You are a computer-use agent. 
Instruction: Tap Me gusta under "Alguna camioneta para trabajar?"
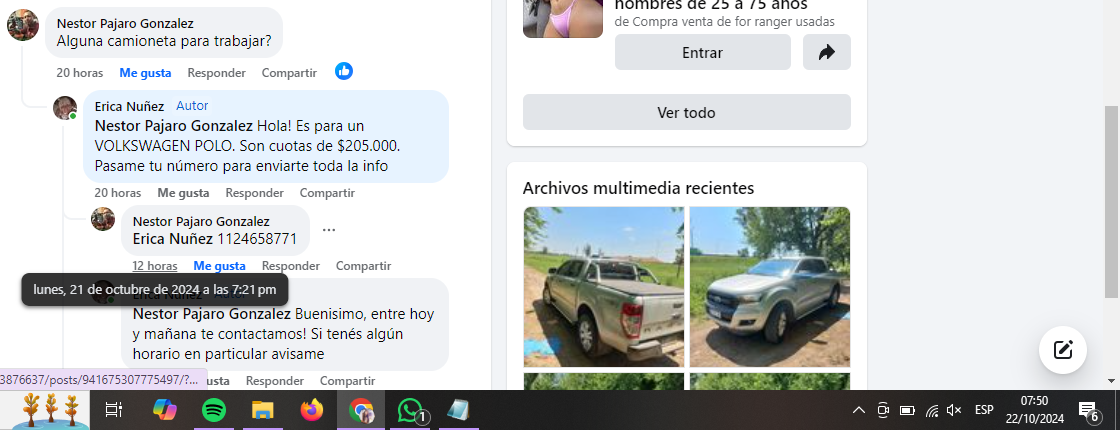coord(145,72)
